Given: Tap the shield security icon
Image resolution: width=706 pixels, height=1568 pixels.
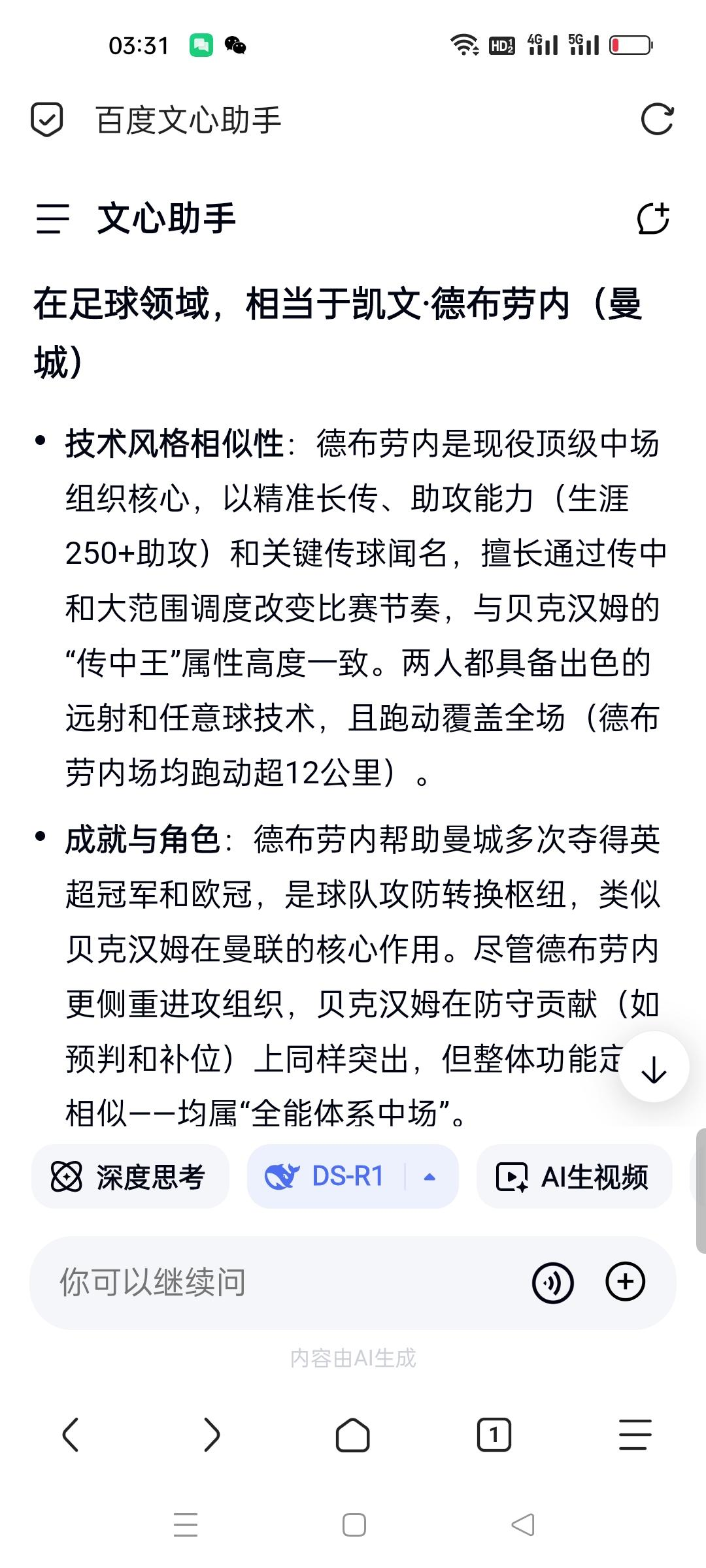Looking at the screenshot, I should 47,120.
